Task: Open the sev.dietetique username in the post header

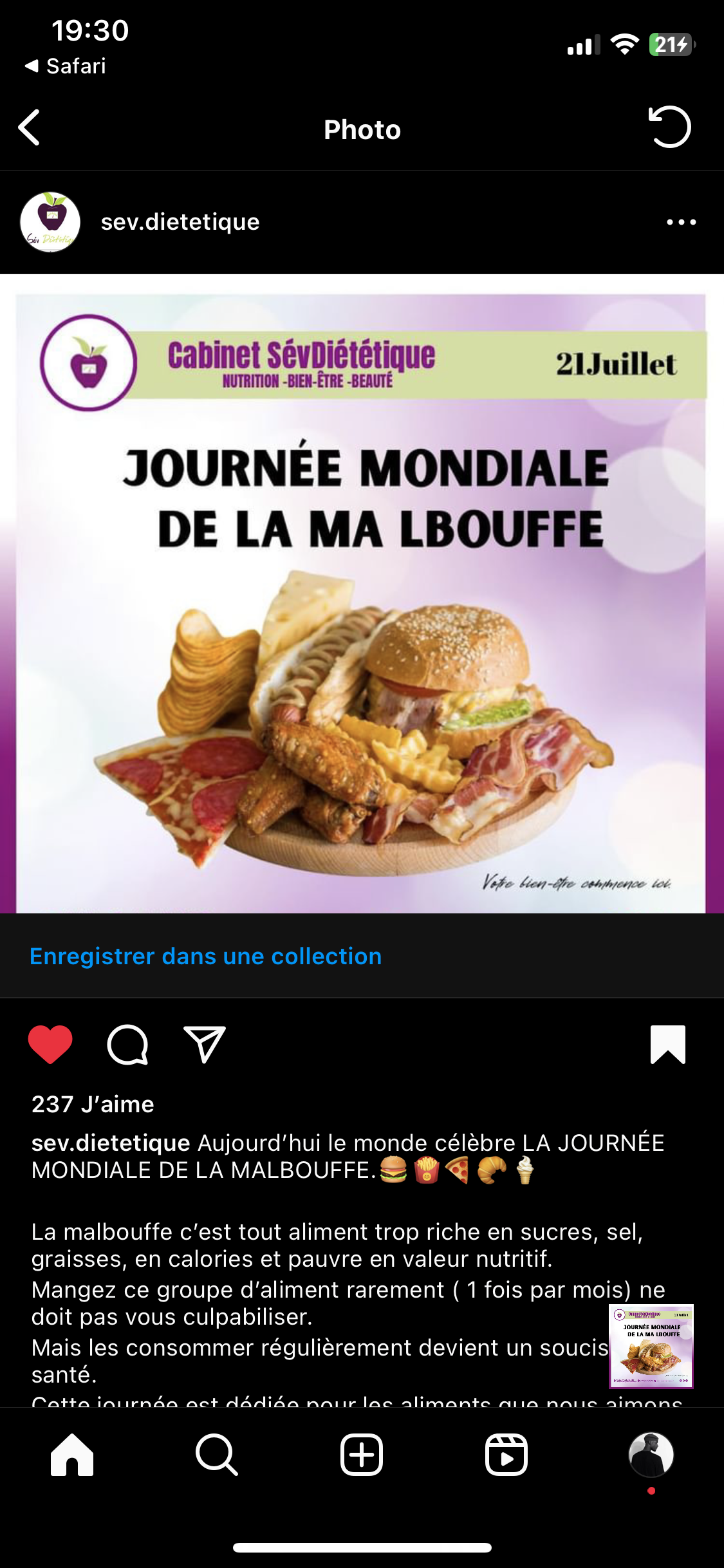Action: click(180, 222)
